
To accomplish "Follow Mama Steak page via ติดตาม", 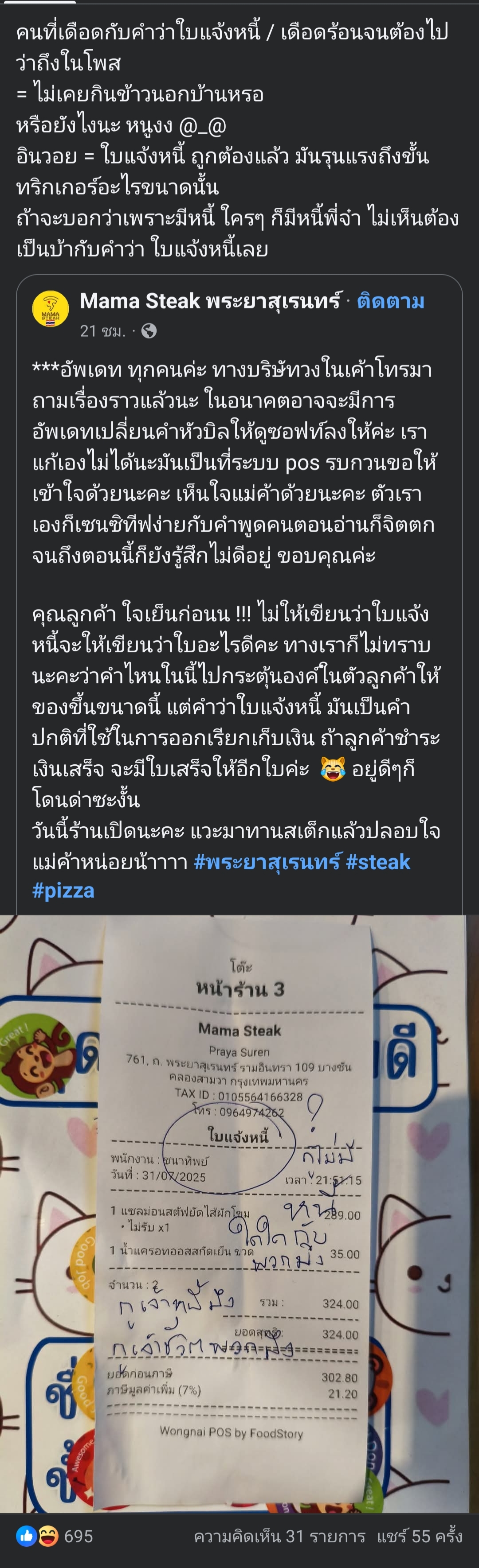I will click(390, 301).
